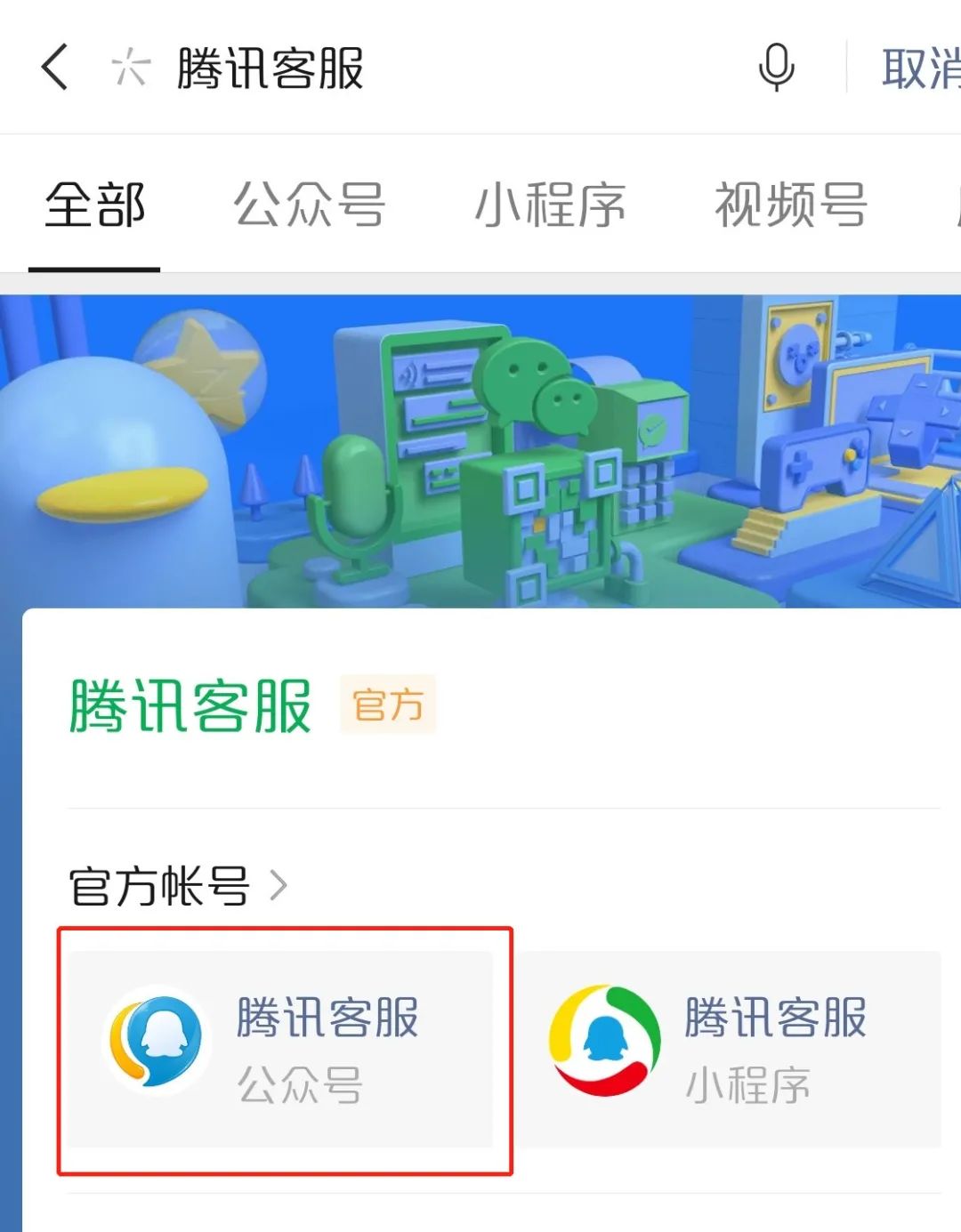Image resolution: width=961 pixels, height=1232 pixels.
Task: Switch to the 公众号 tab
Action: (310, 206)
